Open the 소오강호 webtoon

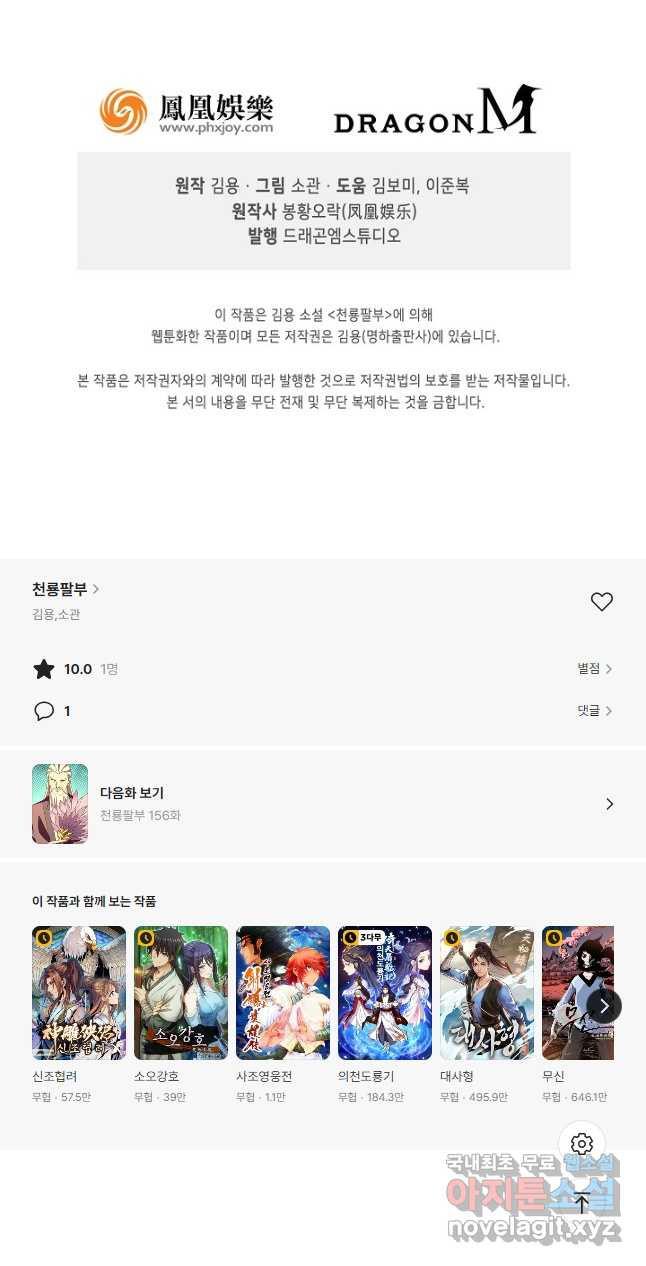tap(181, 993)
